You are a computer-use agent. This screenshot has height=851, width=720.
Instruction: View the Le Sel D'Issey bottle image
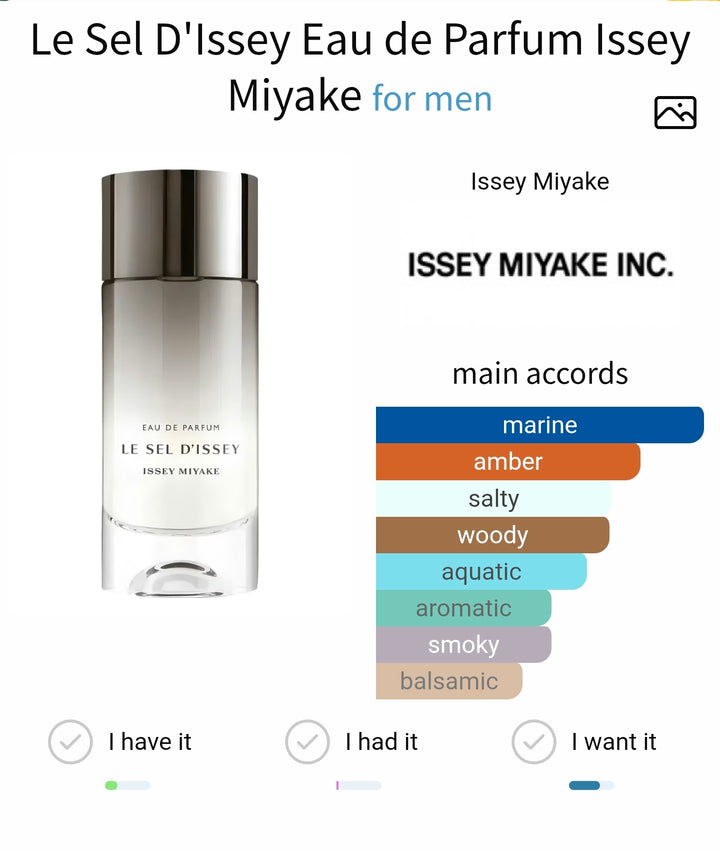180,385
